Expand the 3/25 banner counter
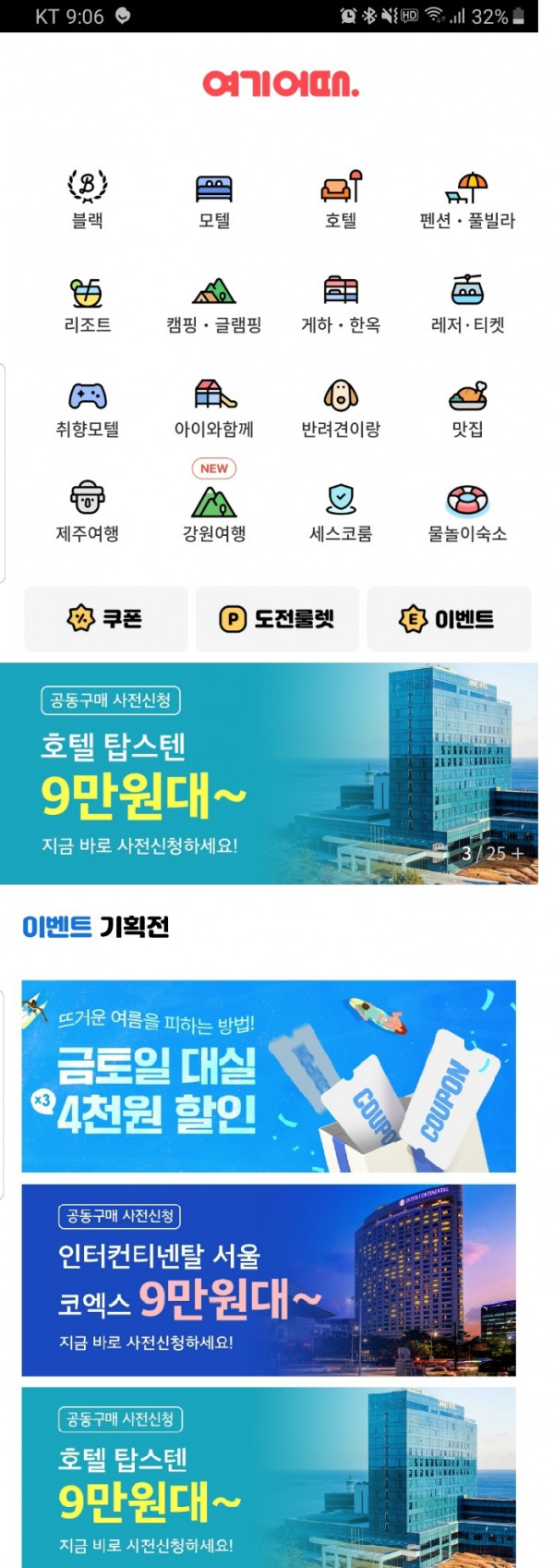This screenshot has height=1568, width=554. [x=492, y=853]
